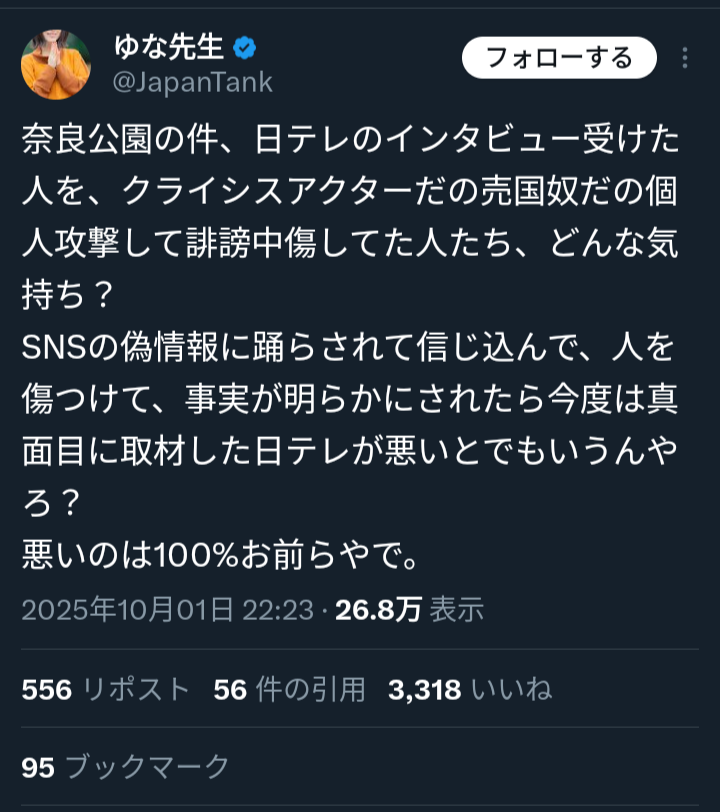Open ゆな先生's profile picture

pyautogui.click(x=57, y=64)
